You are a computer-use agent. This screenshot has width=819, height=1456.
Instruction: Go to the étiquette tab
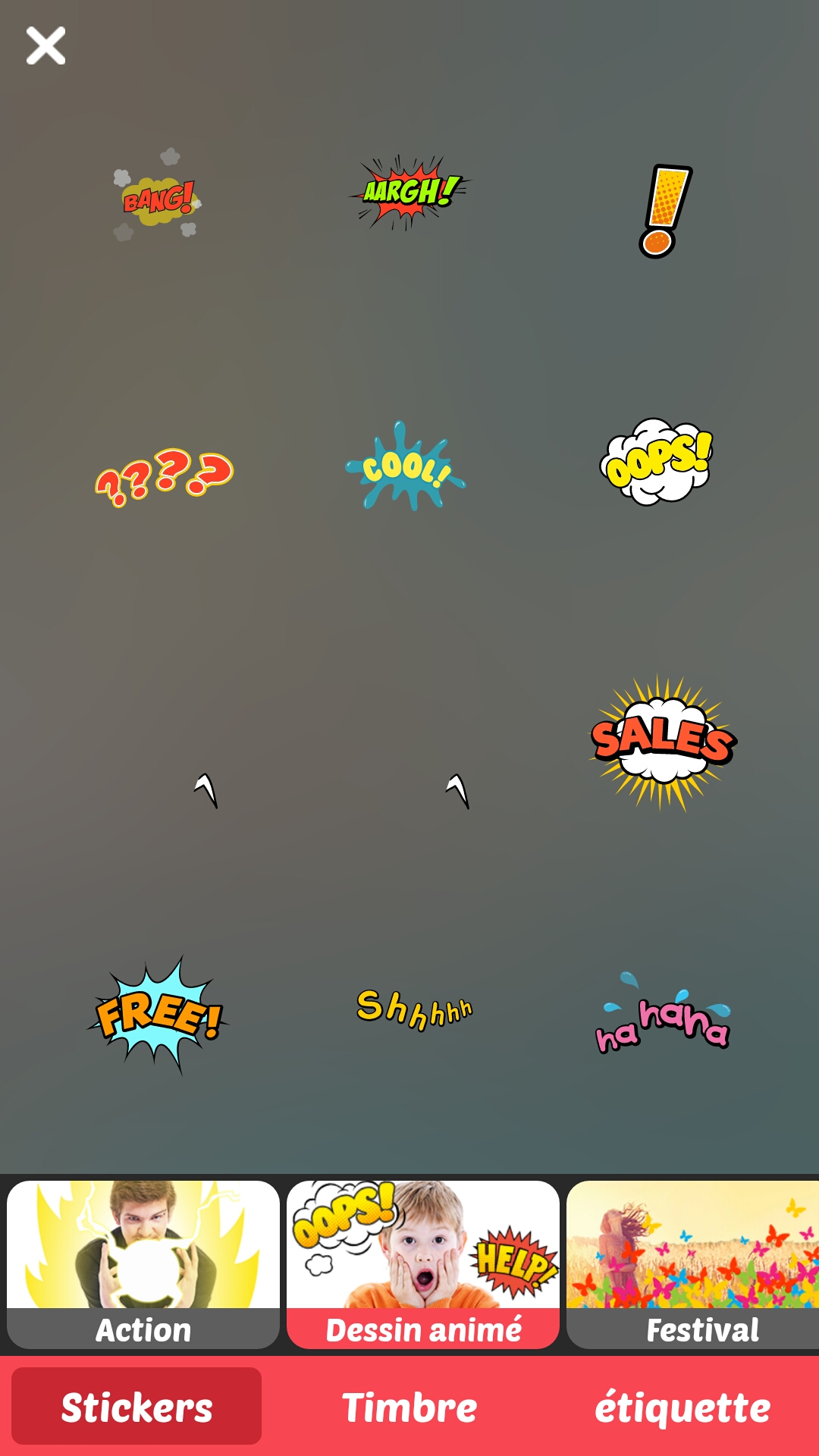coord(682,1407)
